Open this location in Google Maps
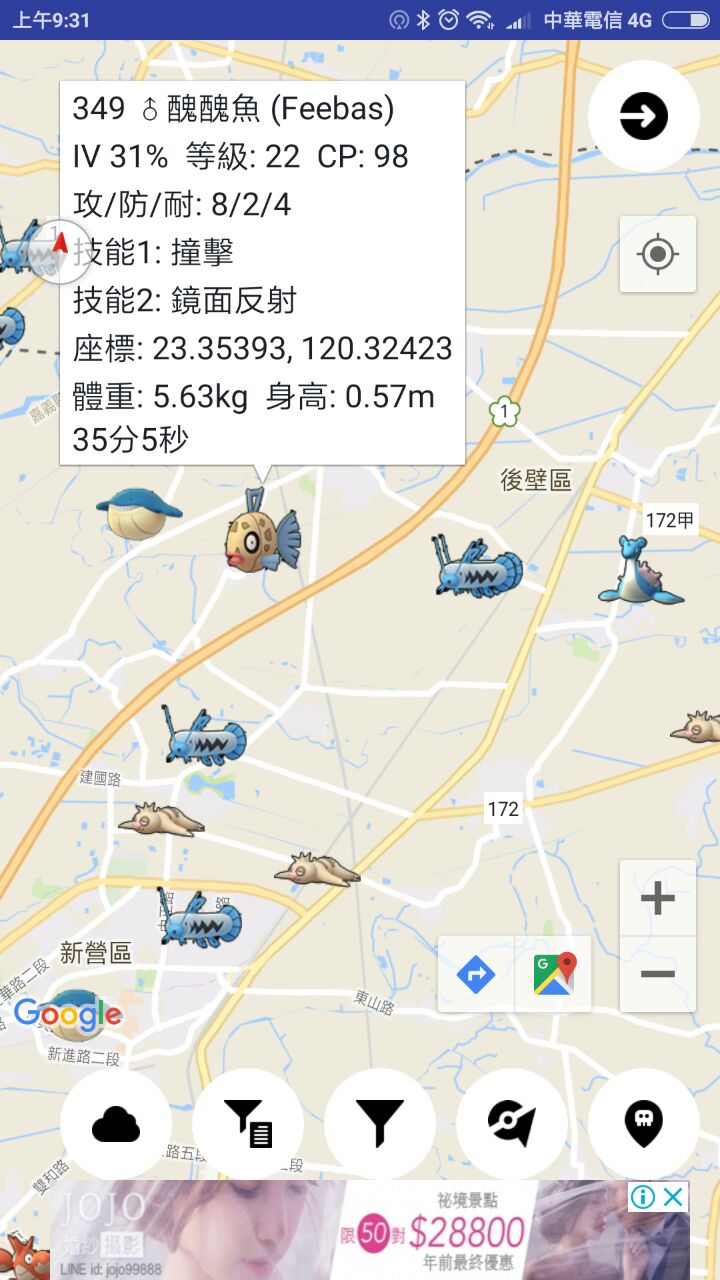This screenshot has width=720, height=1280. pos(553,974)
